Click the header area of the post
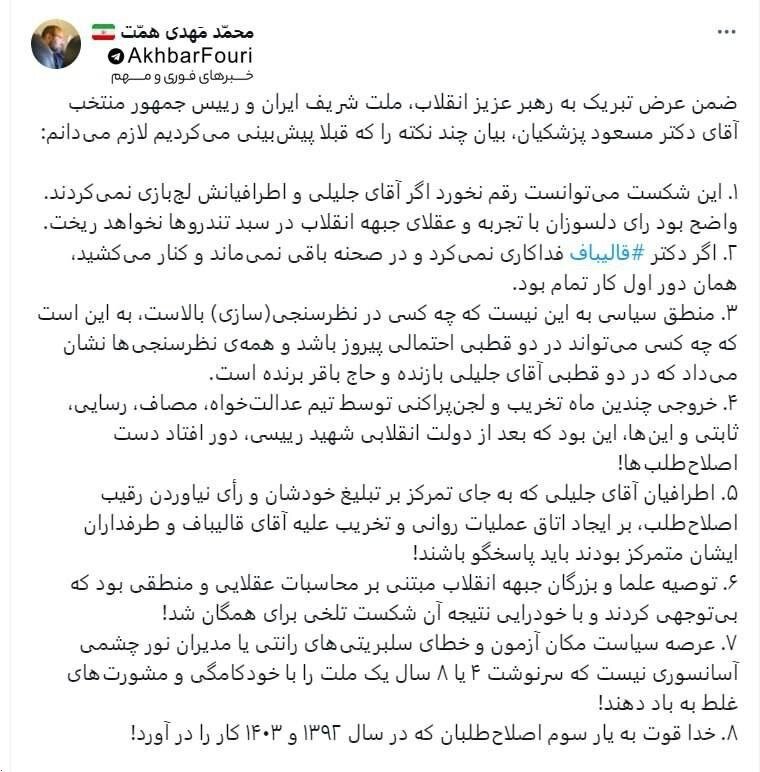This screenshot has width=760, height=772. point(380,45)
